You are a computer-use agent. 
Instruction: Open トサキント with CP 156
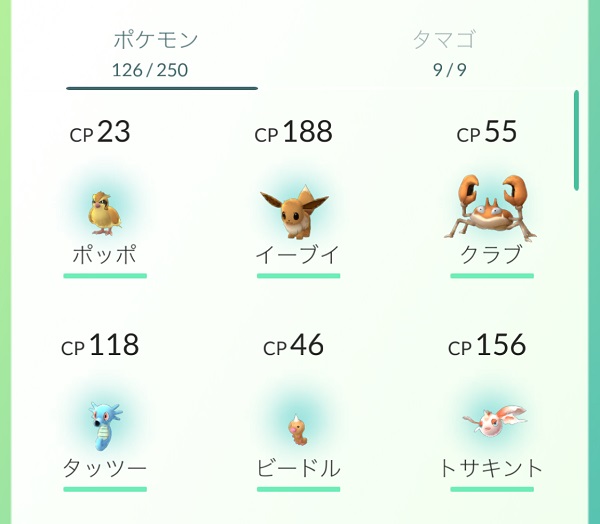point(490,424)
